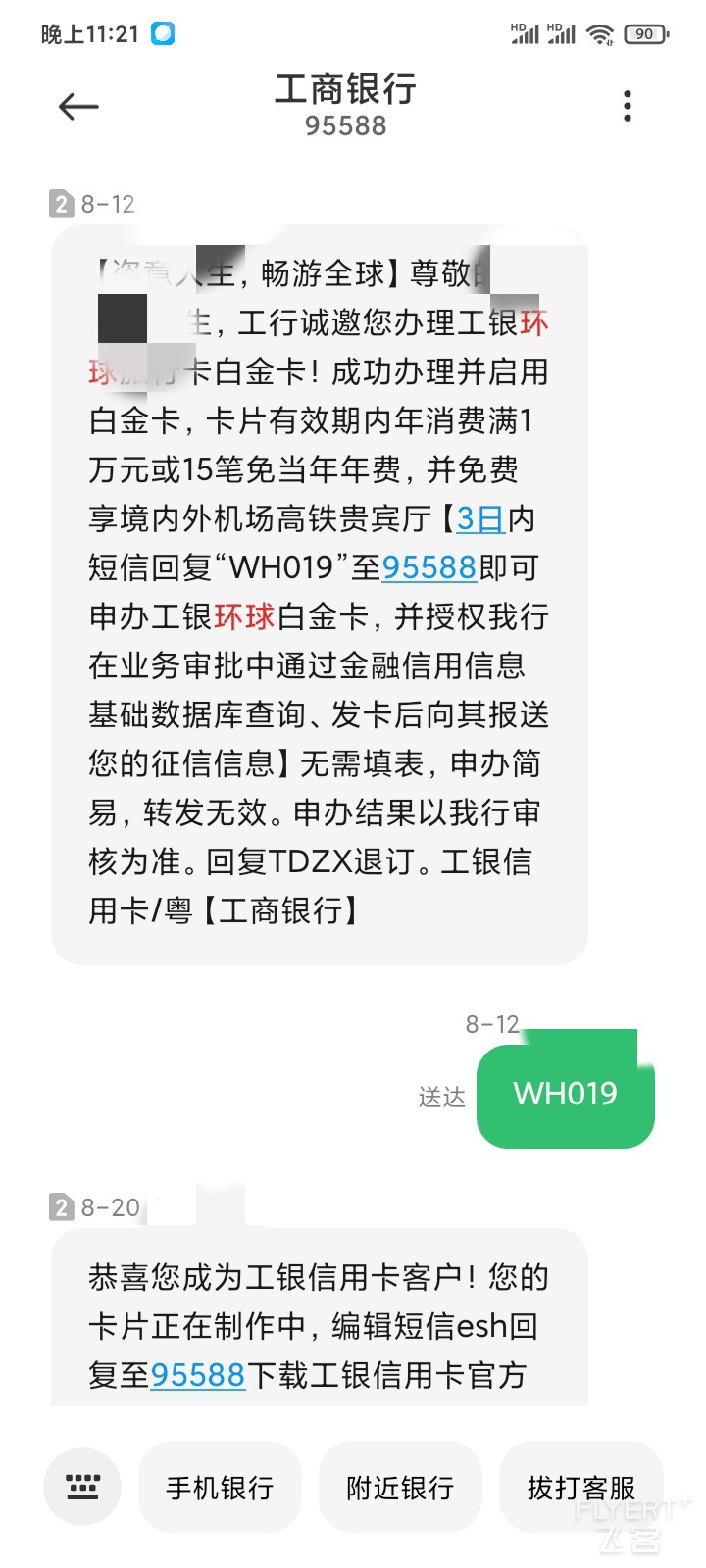Screen dimensions: 706x1568
Task: Tap the 3日 date link
Action: pos(480,518)
